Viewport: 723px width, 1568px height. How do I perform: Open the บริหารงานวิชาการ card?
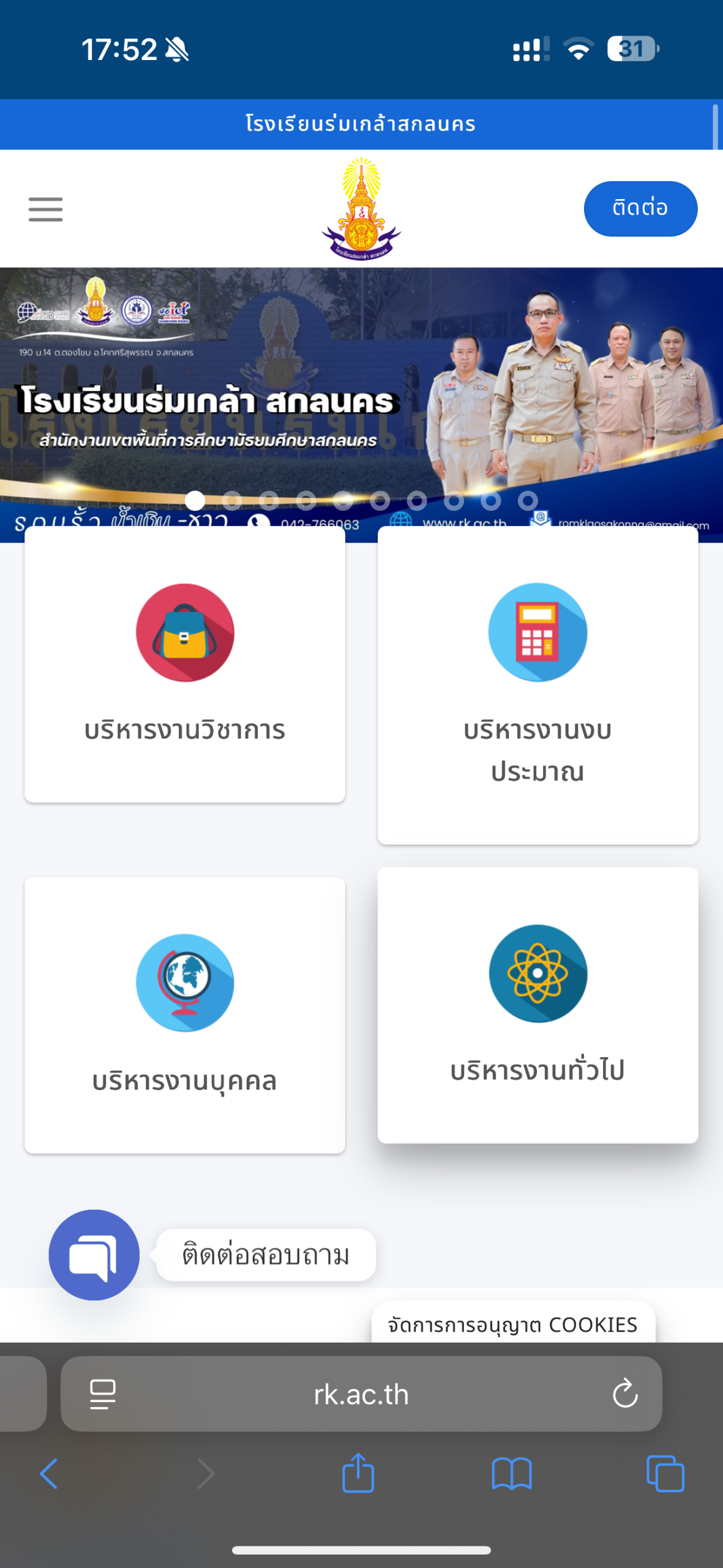point(185,665)
